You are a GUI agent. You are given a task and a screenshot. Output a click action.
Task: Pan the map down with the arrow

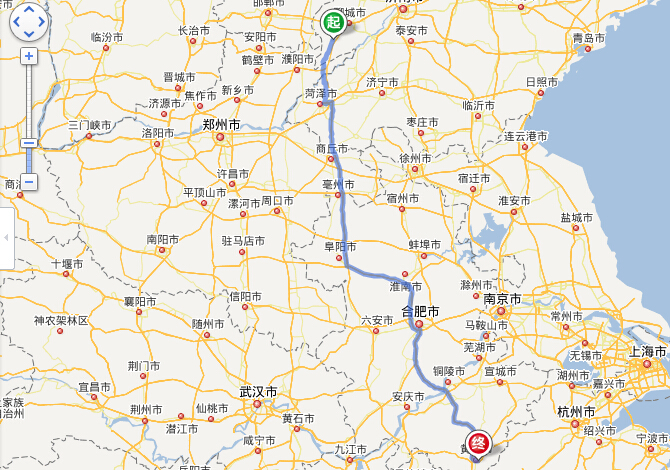(x=28, y=31)
